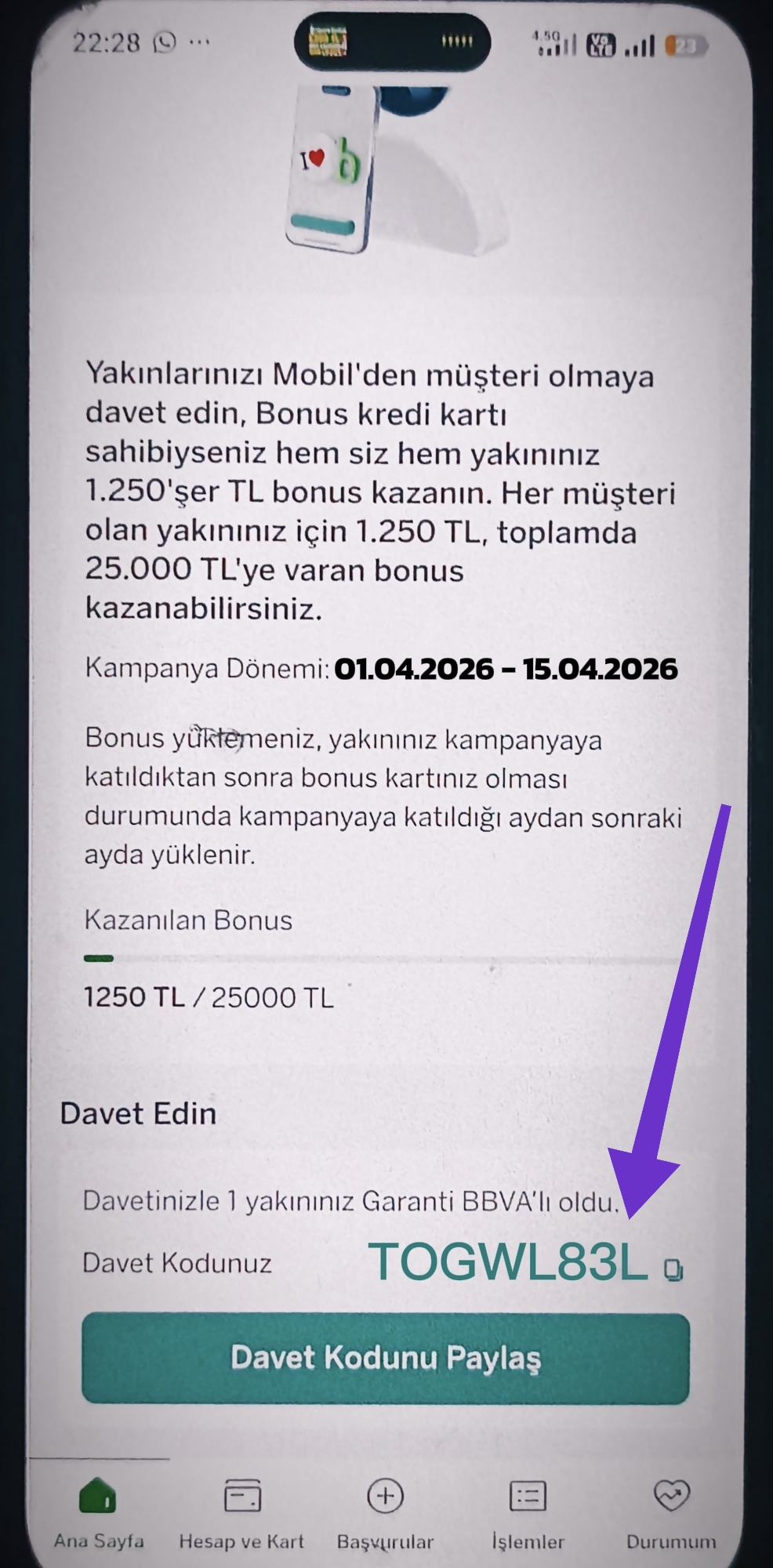This screenshot has height=1568, width=773.
Task: Open the İşlemler tab
Action: (x=528, y=1513)
